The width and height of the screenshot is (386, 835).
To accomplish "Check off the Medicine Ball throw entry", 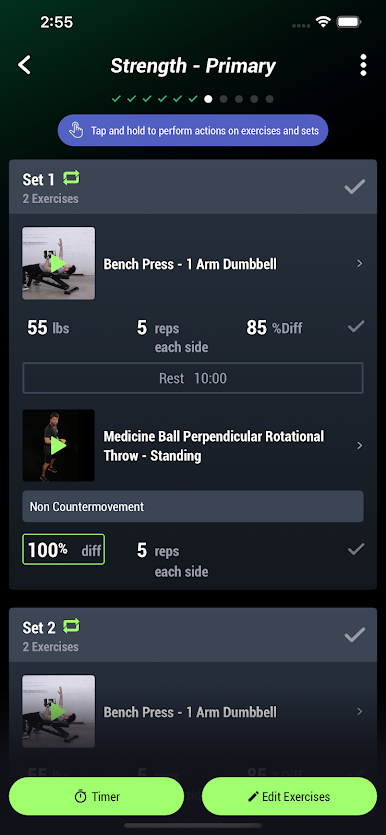I will click(356, 549).
